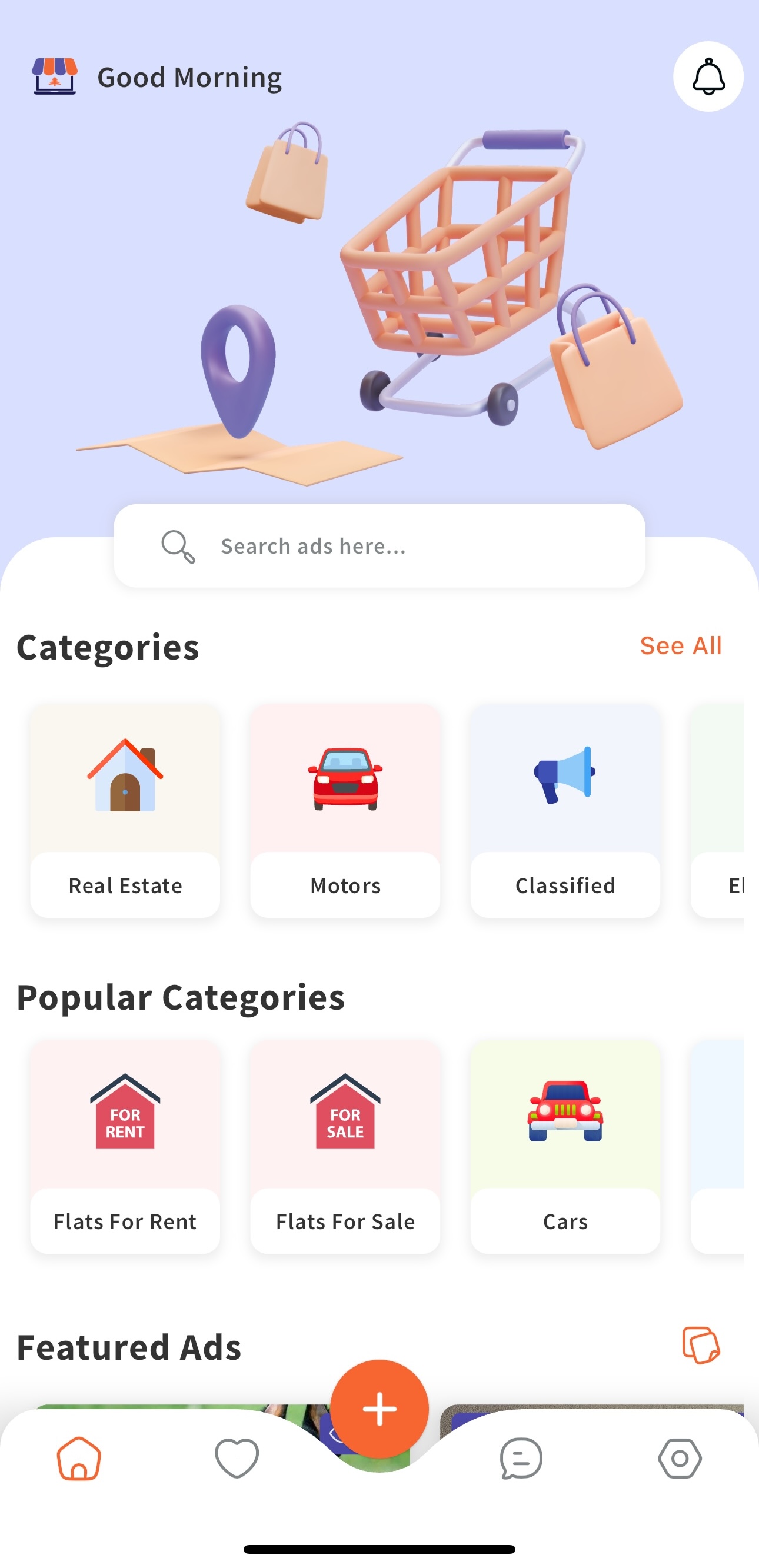Open the notifications bell
759x1568 pixels.
(708, 76)
